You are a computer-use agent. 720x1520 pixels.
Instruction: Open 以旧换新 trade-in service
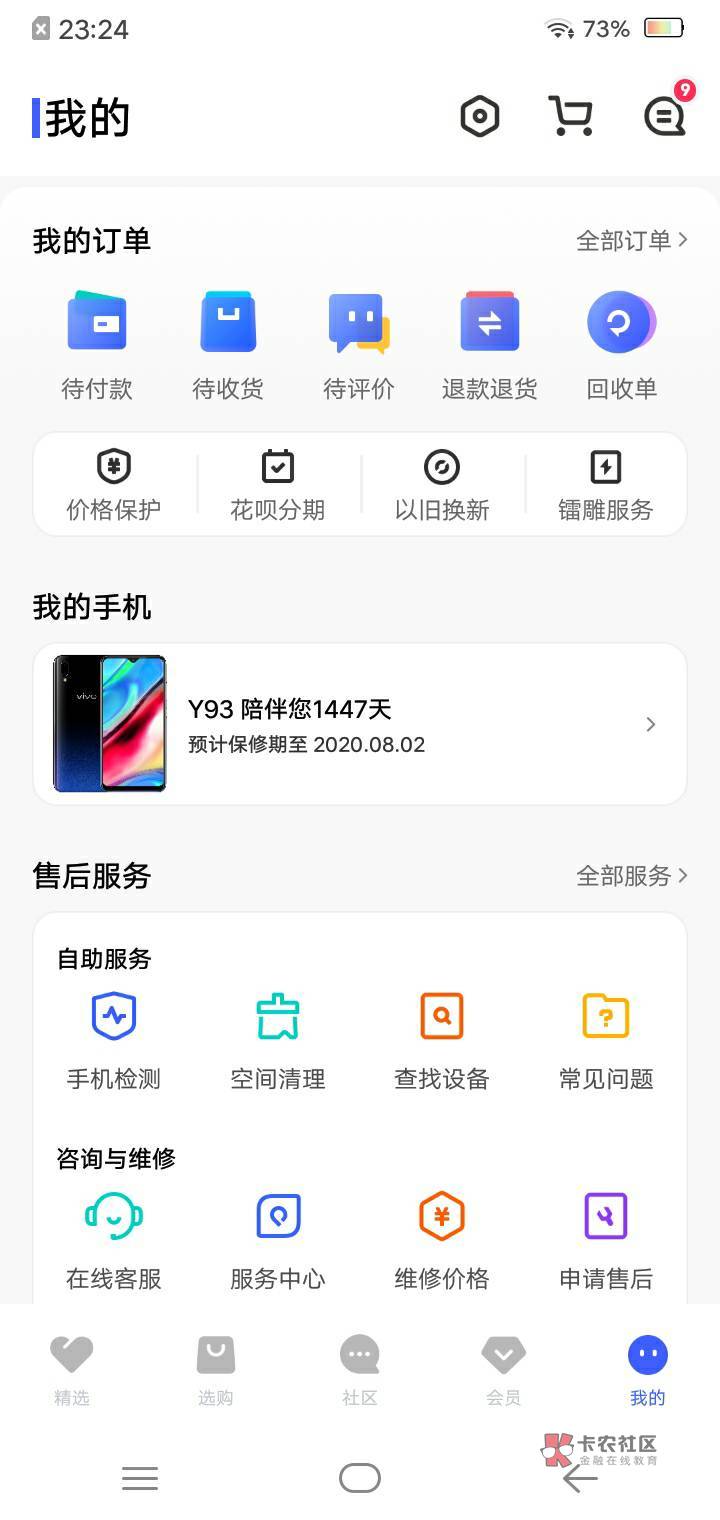tap(442, 485)
